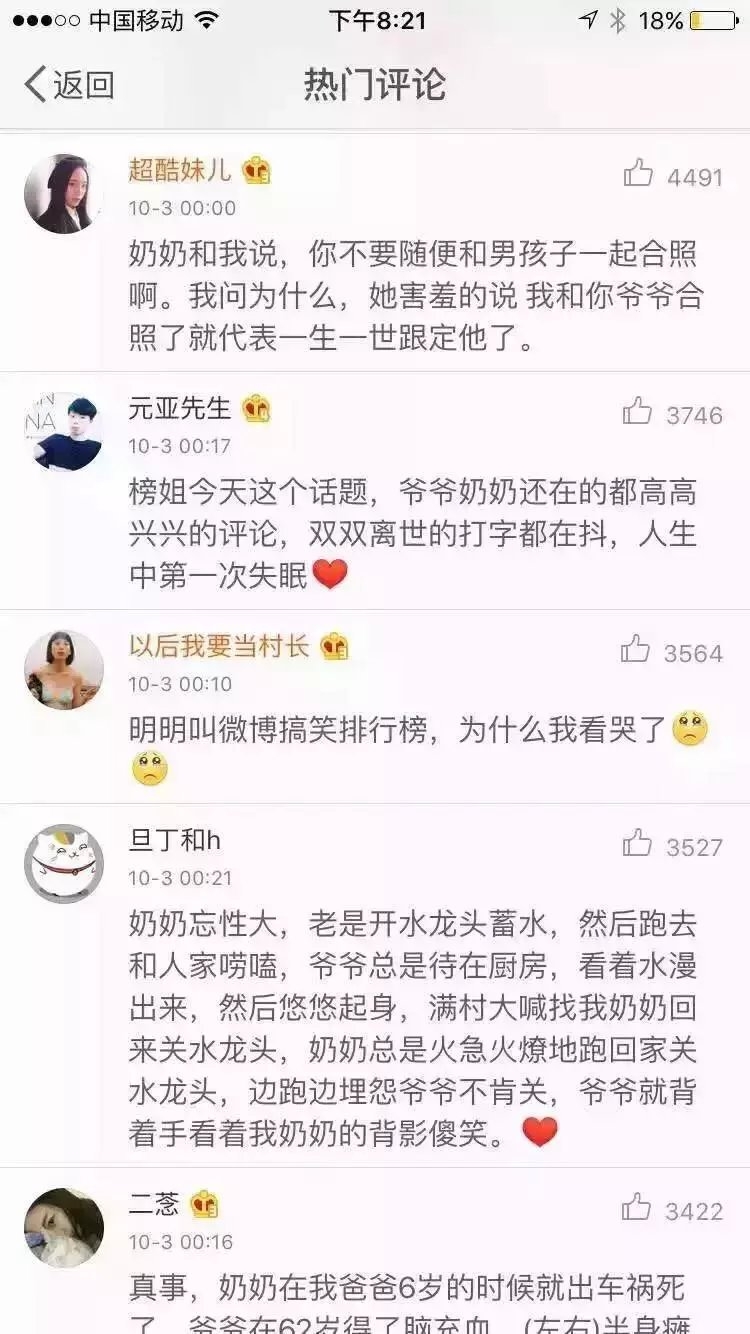Viewport: 750px width, 1334px height.
Task: Open the avatar of 以后我要当村长
Action: click(x=64, y=670)
